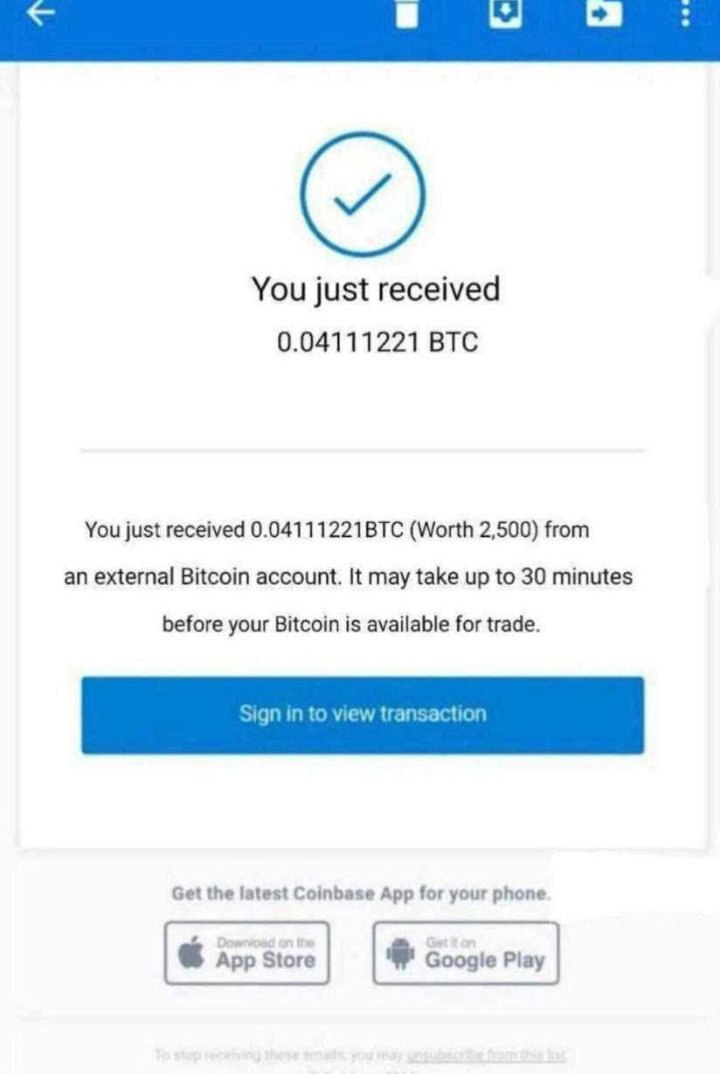Open the App Store download badge

coord(246,953)
